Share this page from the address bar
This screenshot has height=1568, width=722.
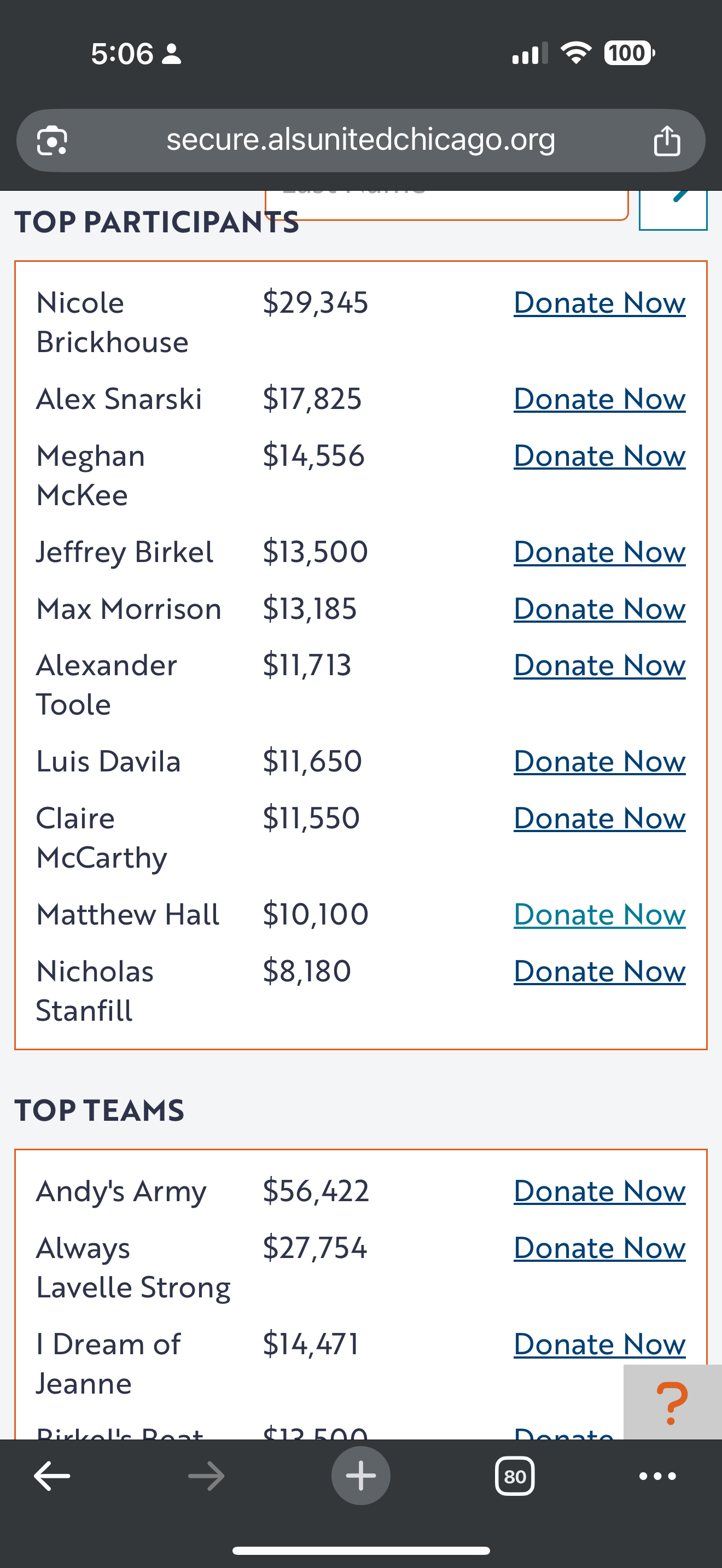[x=667, y=141]
